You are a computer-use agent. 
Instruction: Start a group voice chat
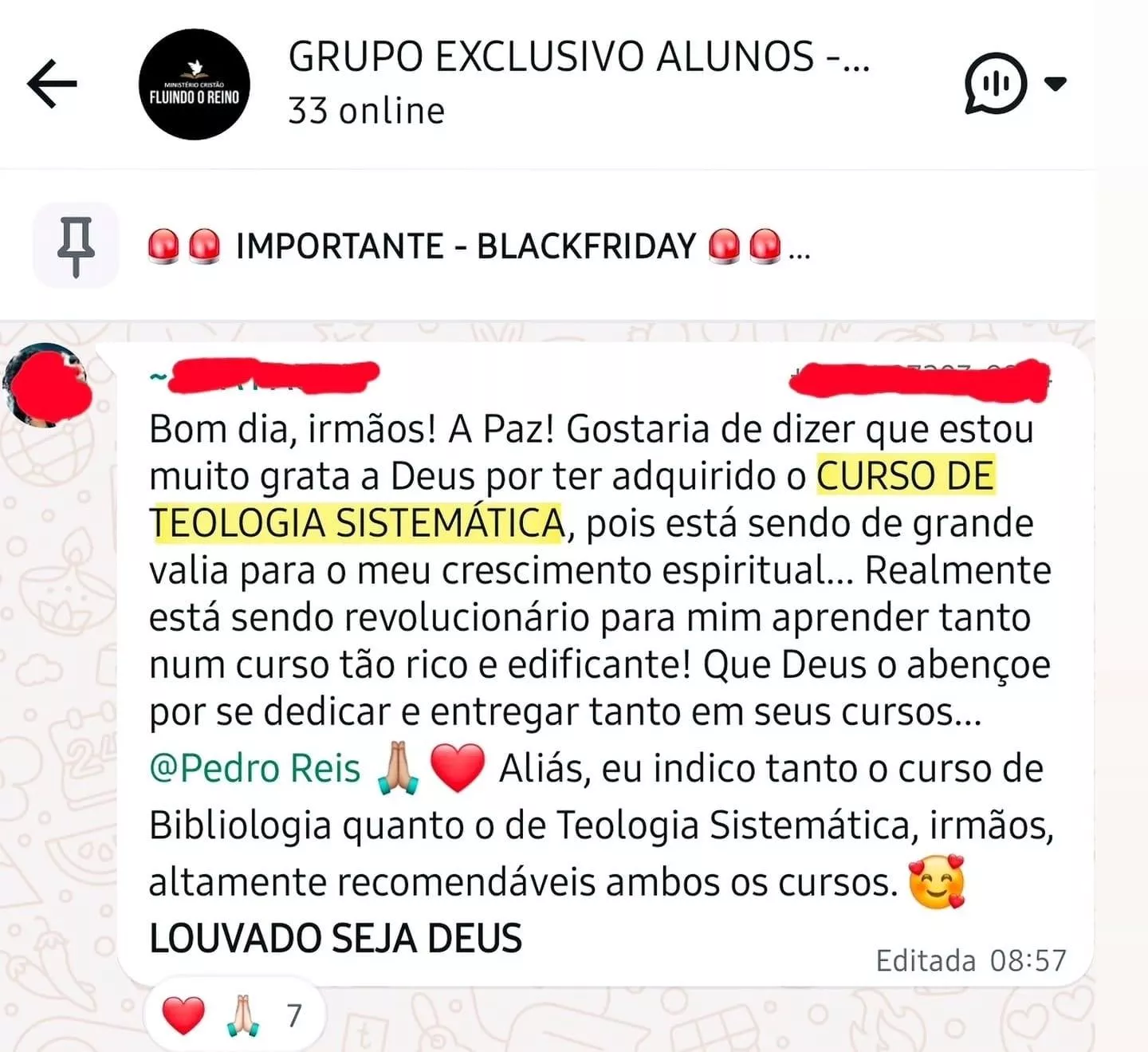click(996, 84)
